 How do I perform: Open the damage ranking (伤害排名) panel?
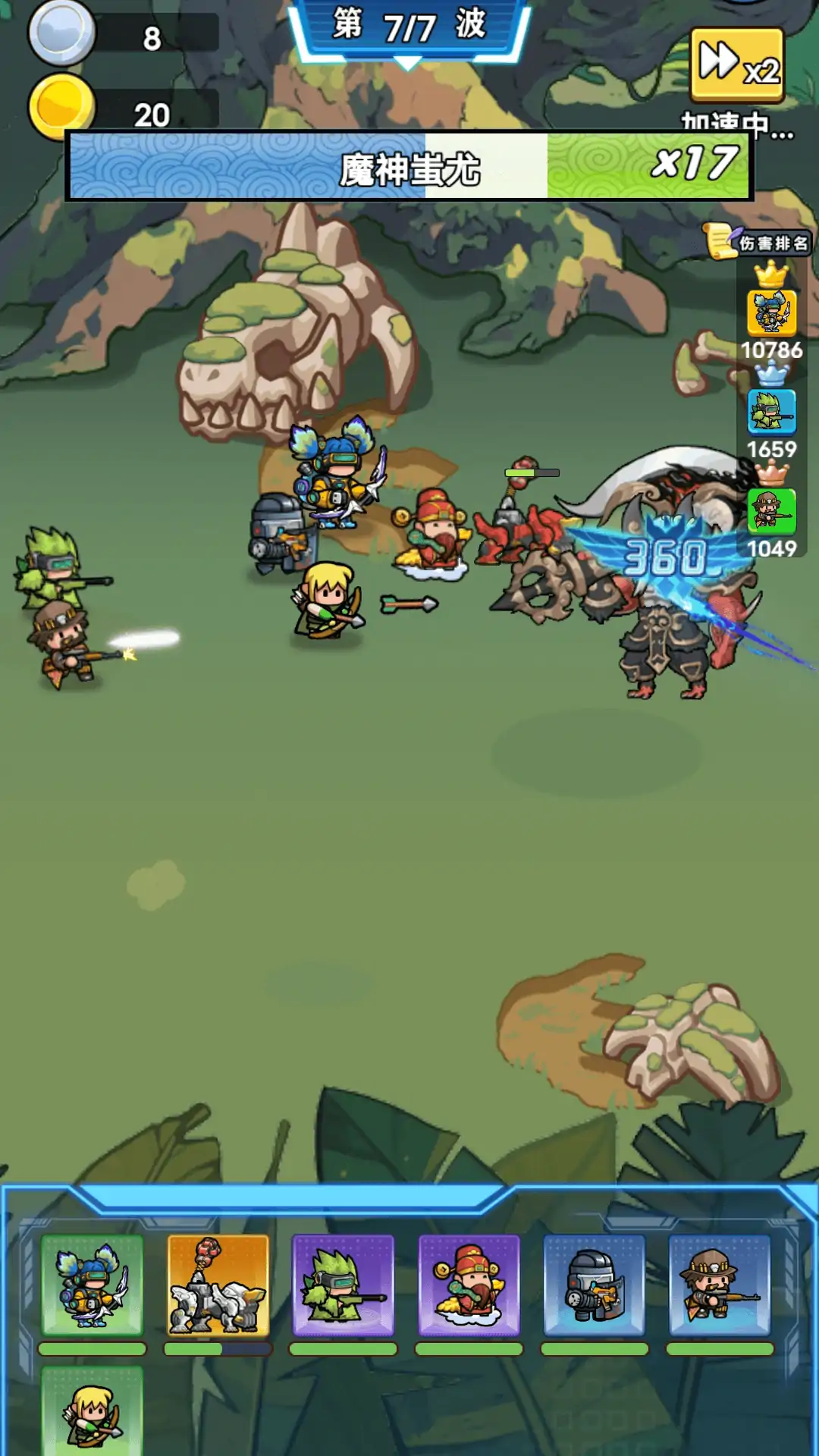760,243
